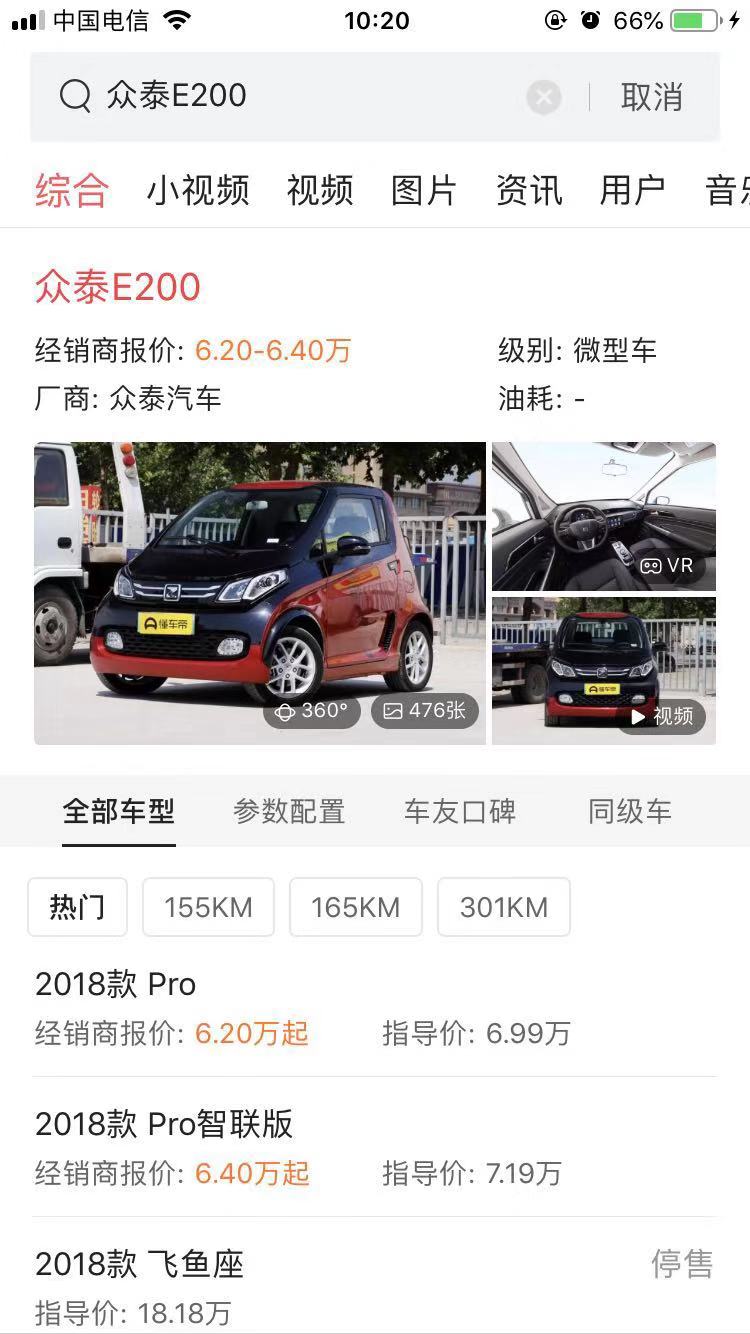
Task: Select the 小视频 tab
Action: 196,190
